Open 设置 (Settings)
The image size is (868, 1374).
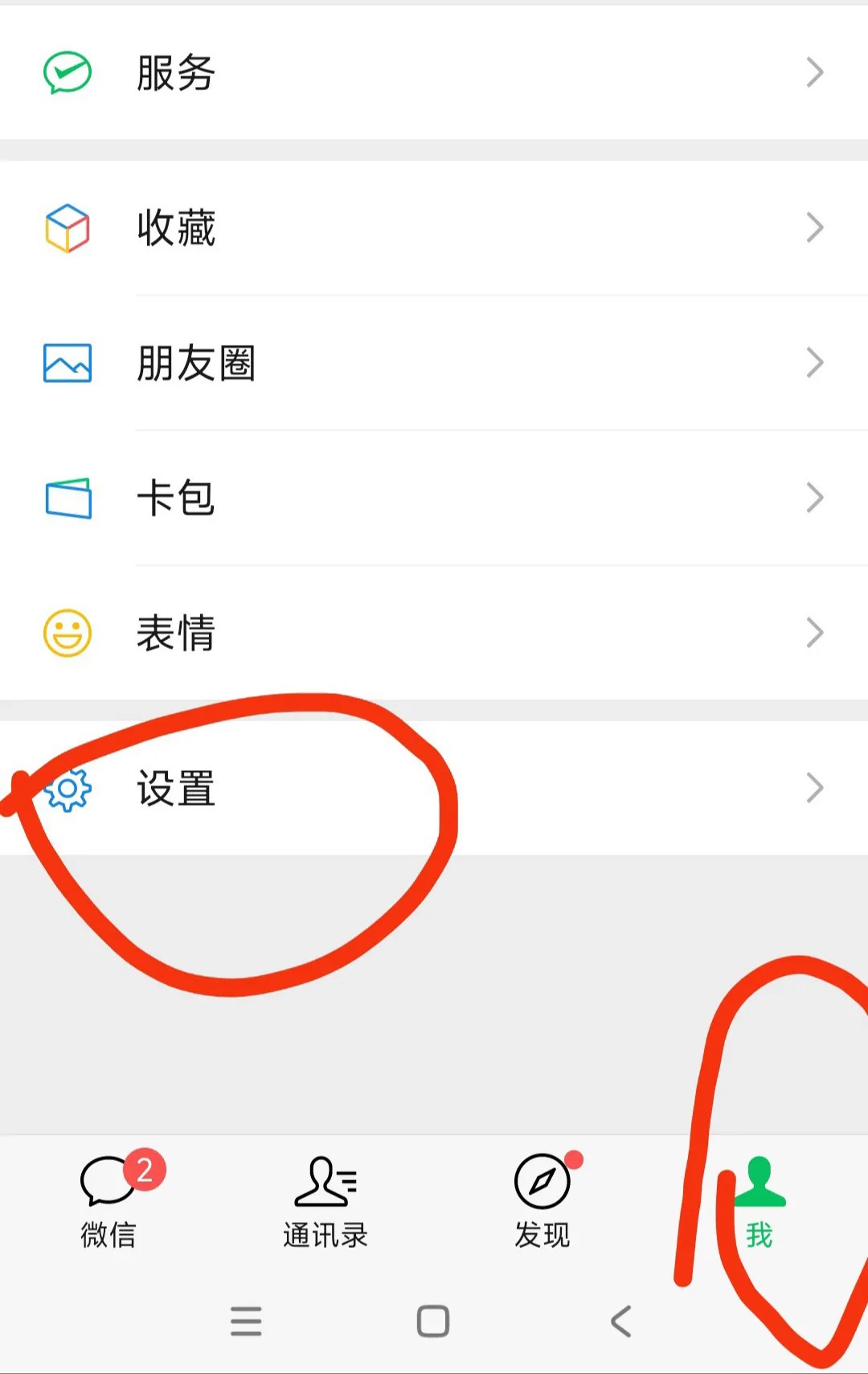[x=434, y=788]
